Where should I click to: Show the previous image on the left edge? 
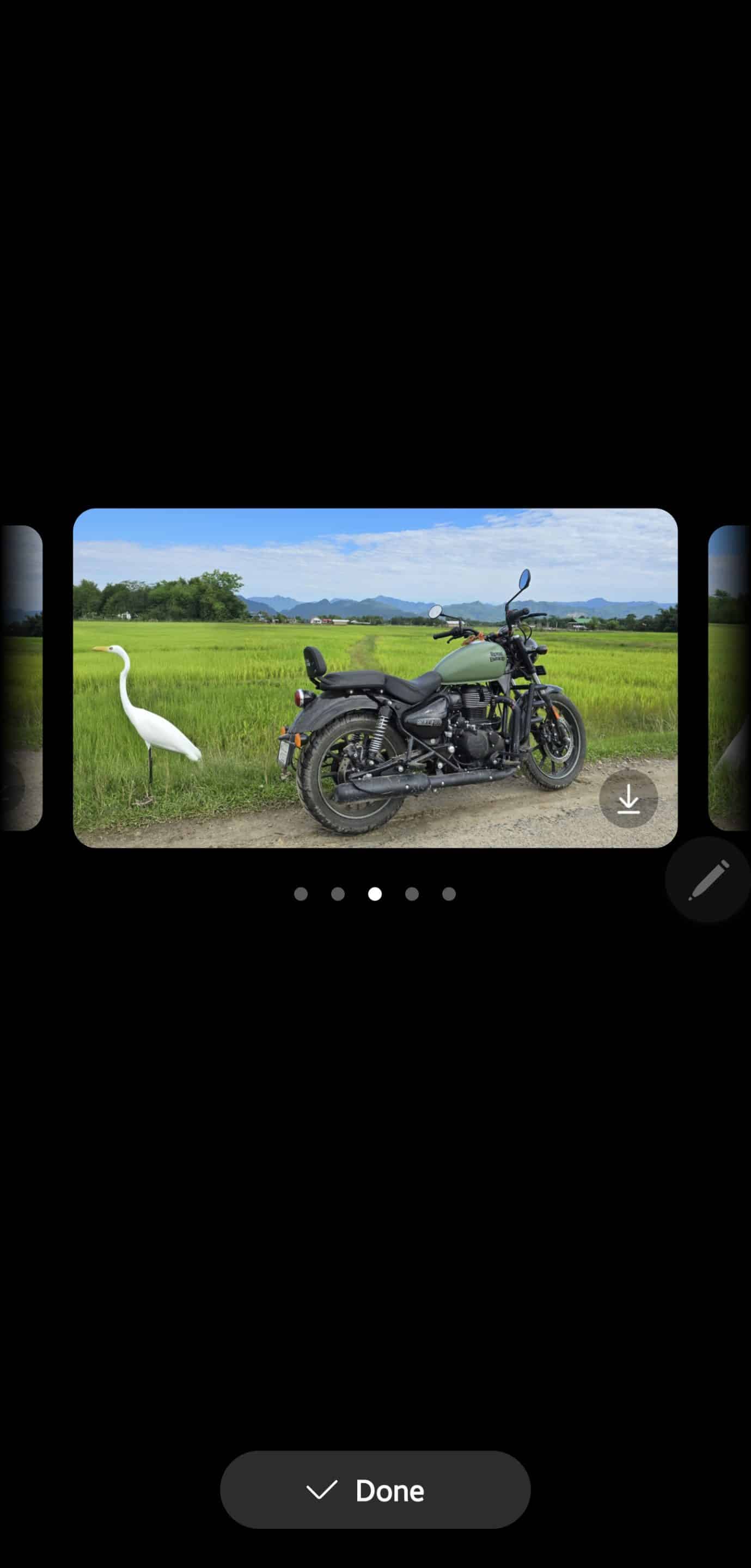[21, 678]
